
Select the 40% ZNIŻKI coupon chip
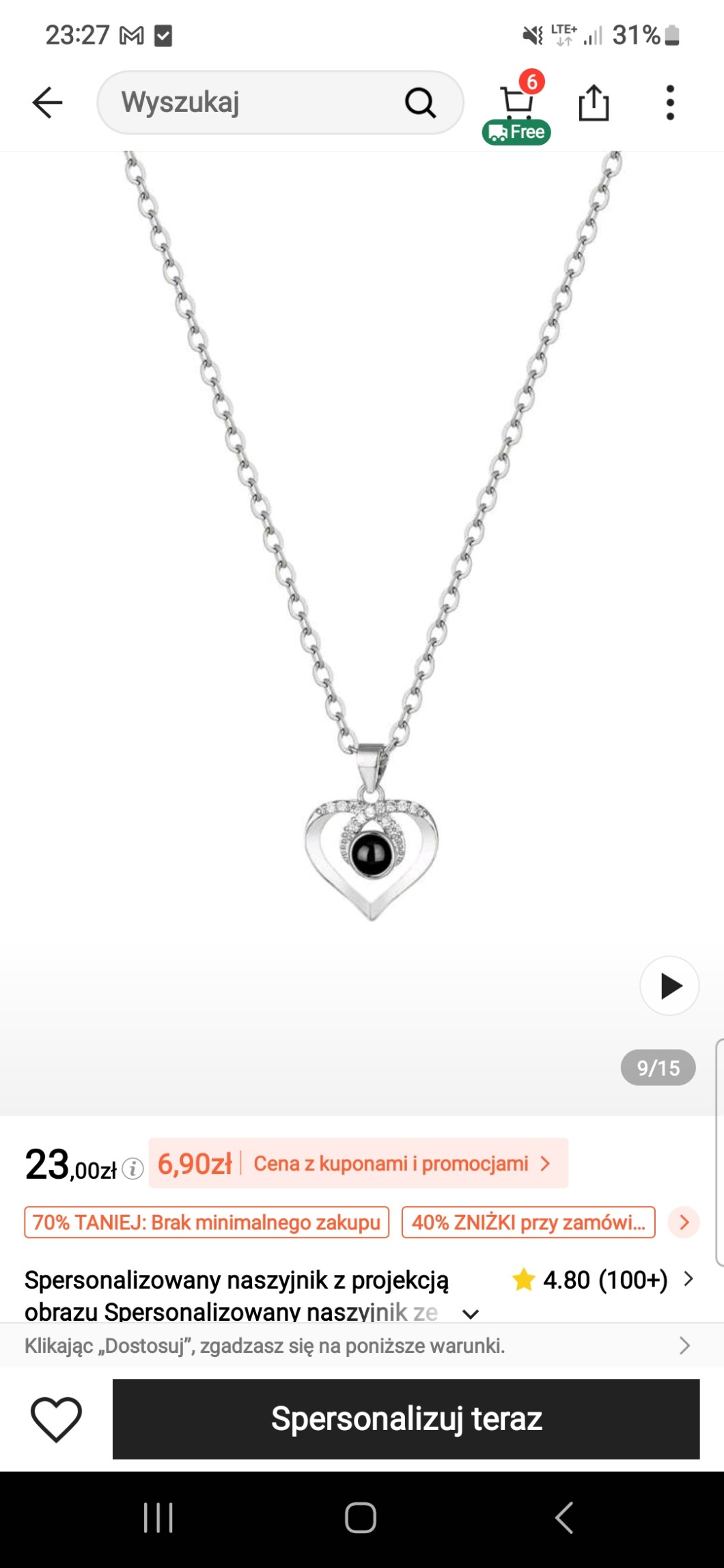click(528, 1222)
